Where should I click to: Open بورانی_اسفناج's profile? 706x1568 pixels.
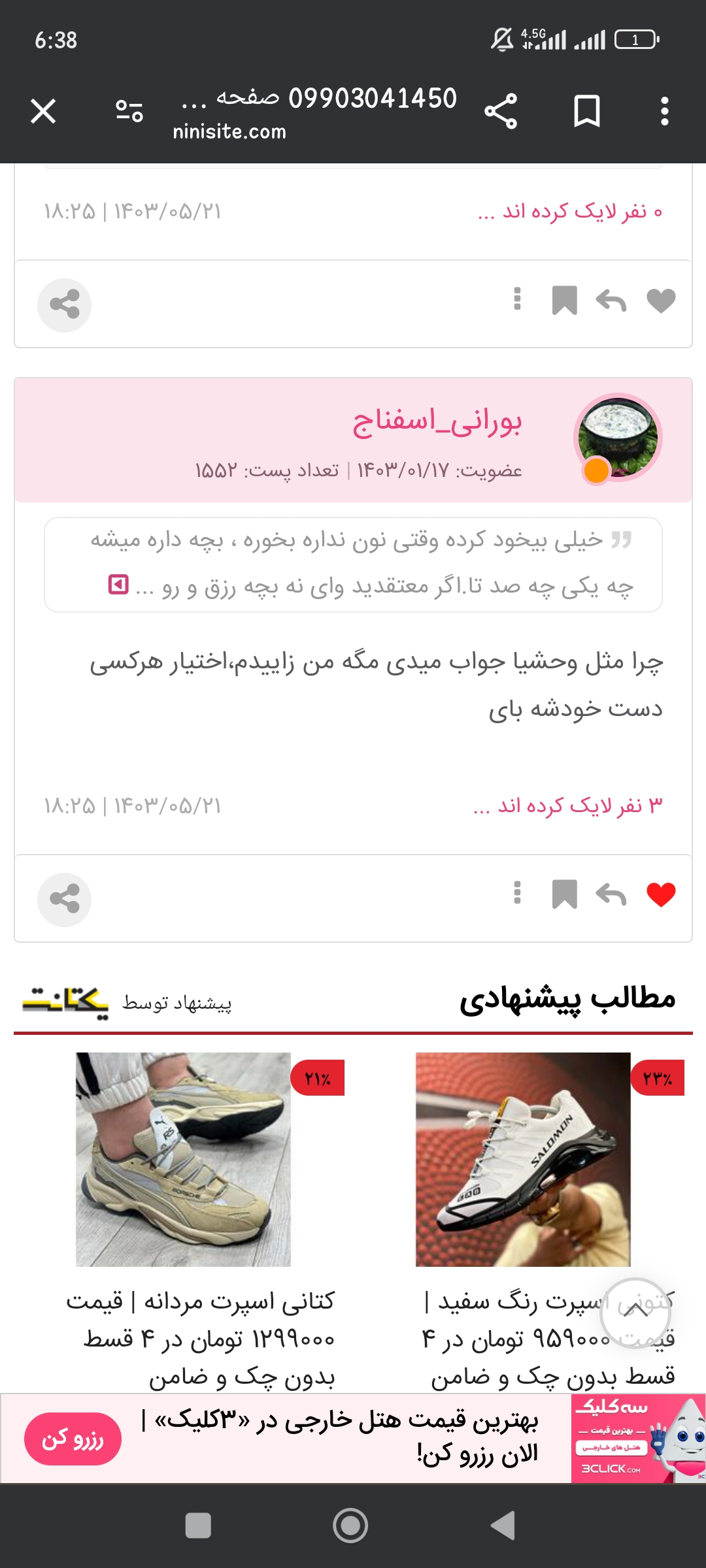tap(437, 421)
